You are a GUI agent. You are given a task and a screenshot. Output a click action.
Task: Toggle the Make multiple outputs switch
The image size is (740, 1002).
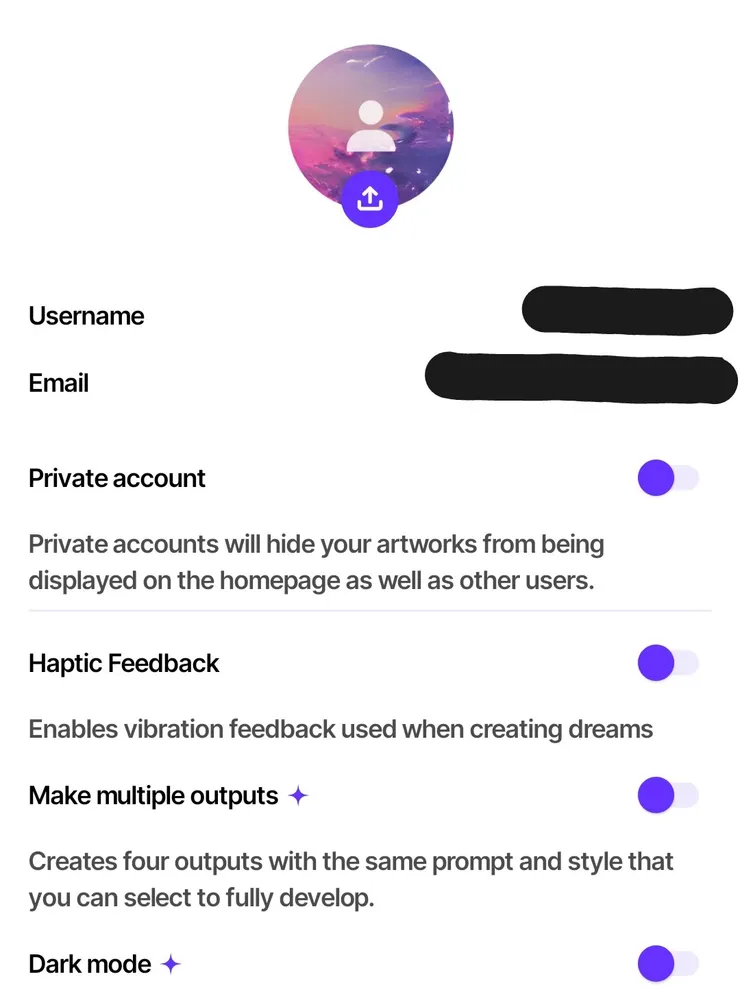(x=667, y=796)
